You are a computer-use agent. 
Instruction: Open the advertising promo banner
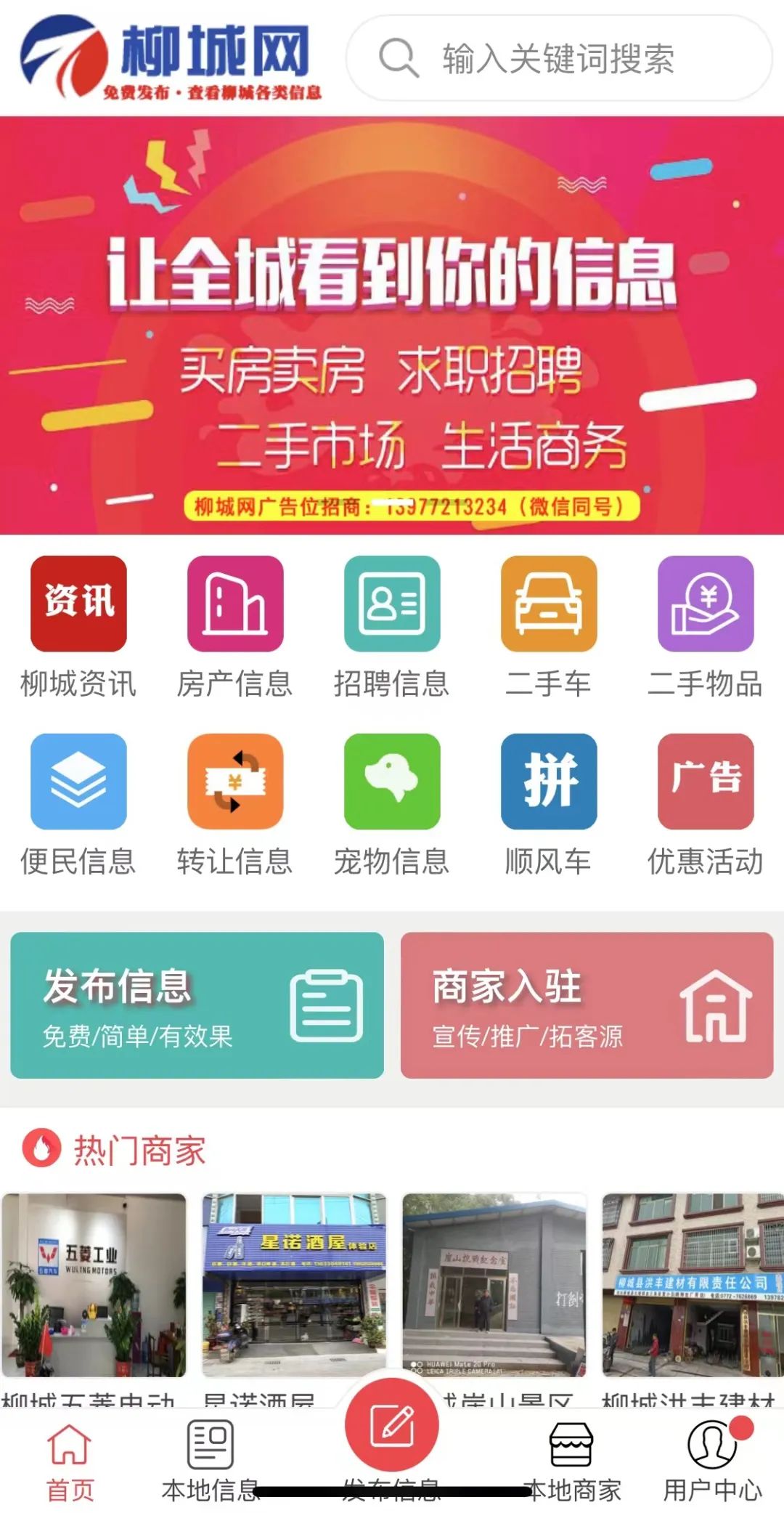click(x=392, y=325)
